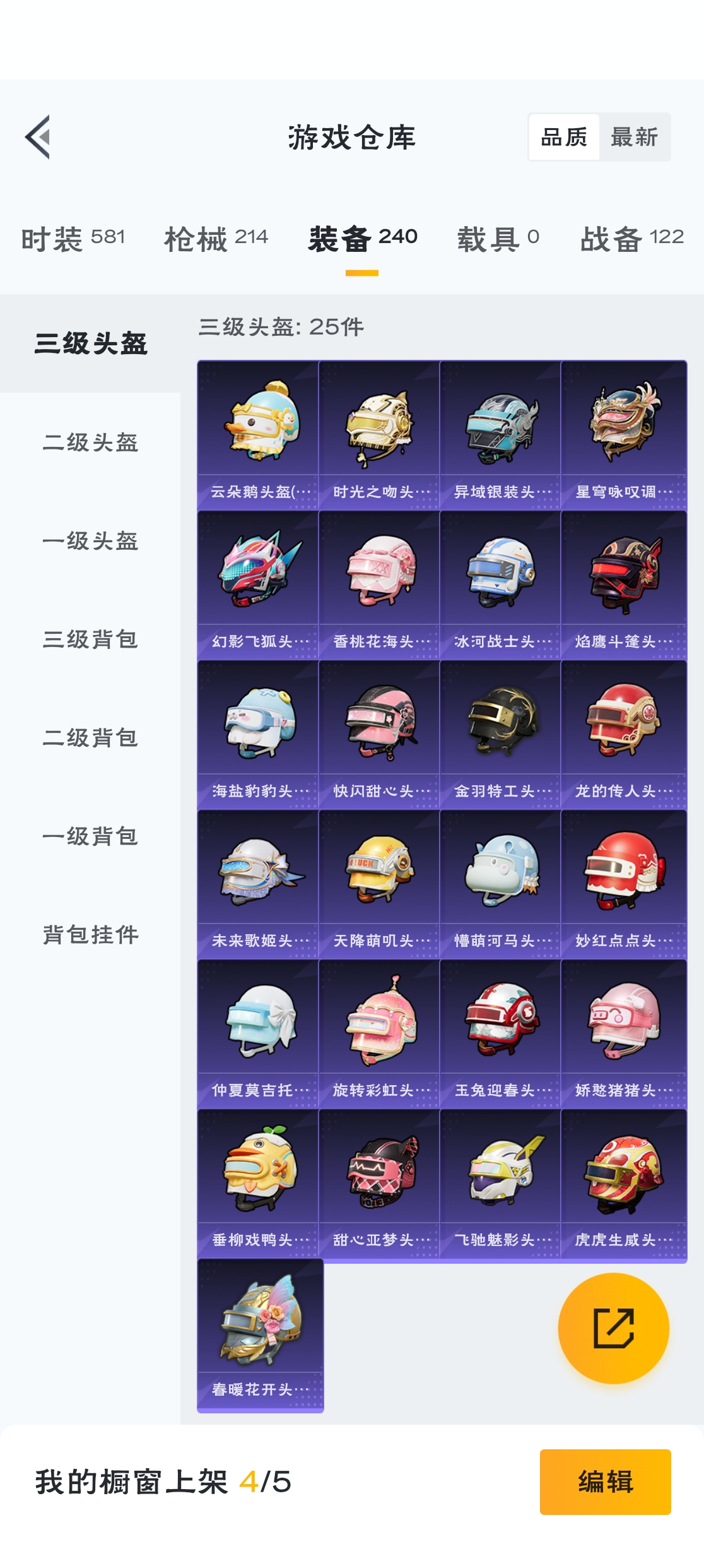Sort the warehouse by 最新

click(634, 137)
